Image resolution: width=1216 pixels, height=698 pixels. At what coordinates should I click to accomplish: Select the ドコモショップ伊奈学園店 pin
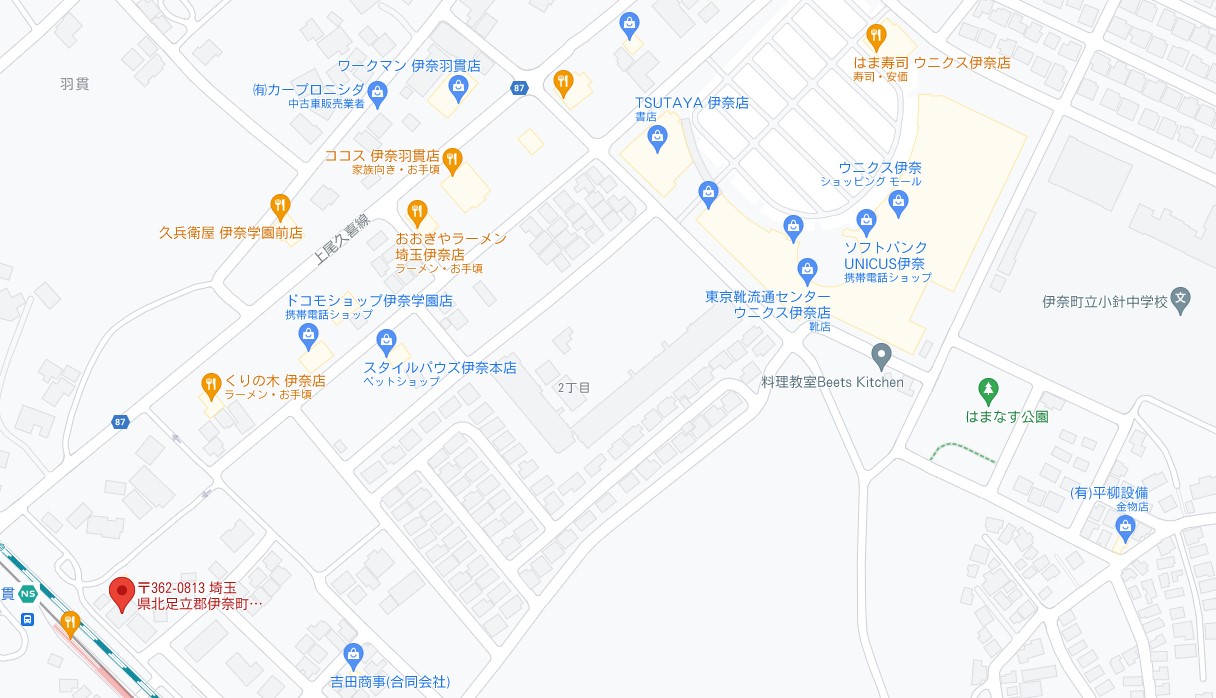(x=308, y=333)
